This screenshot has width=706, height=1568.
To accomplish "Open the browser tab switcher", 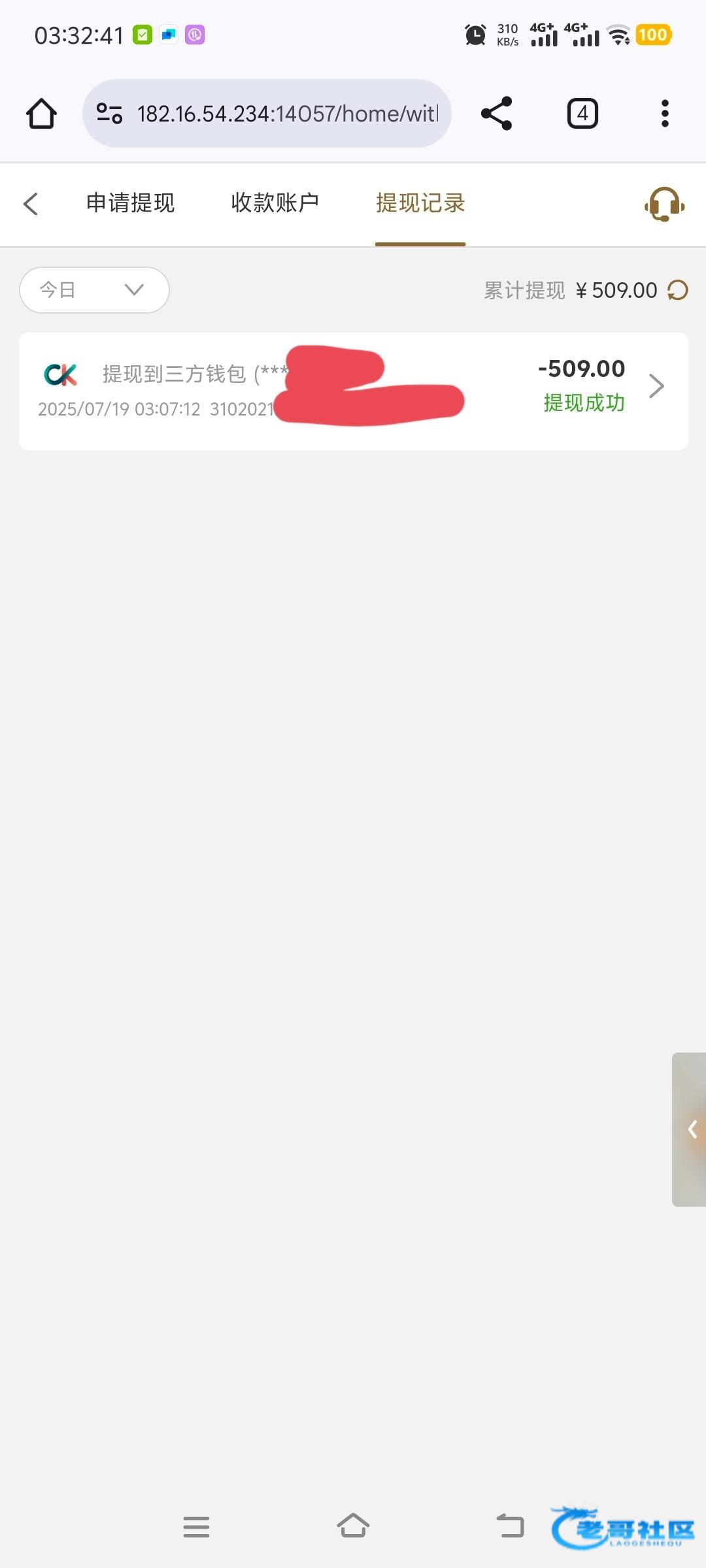I will click(582, 114).
